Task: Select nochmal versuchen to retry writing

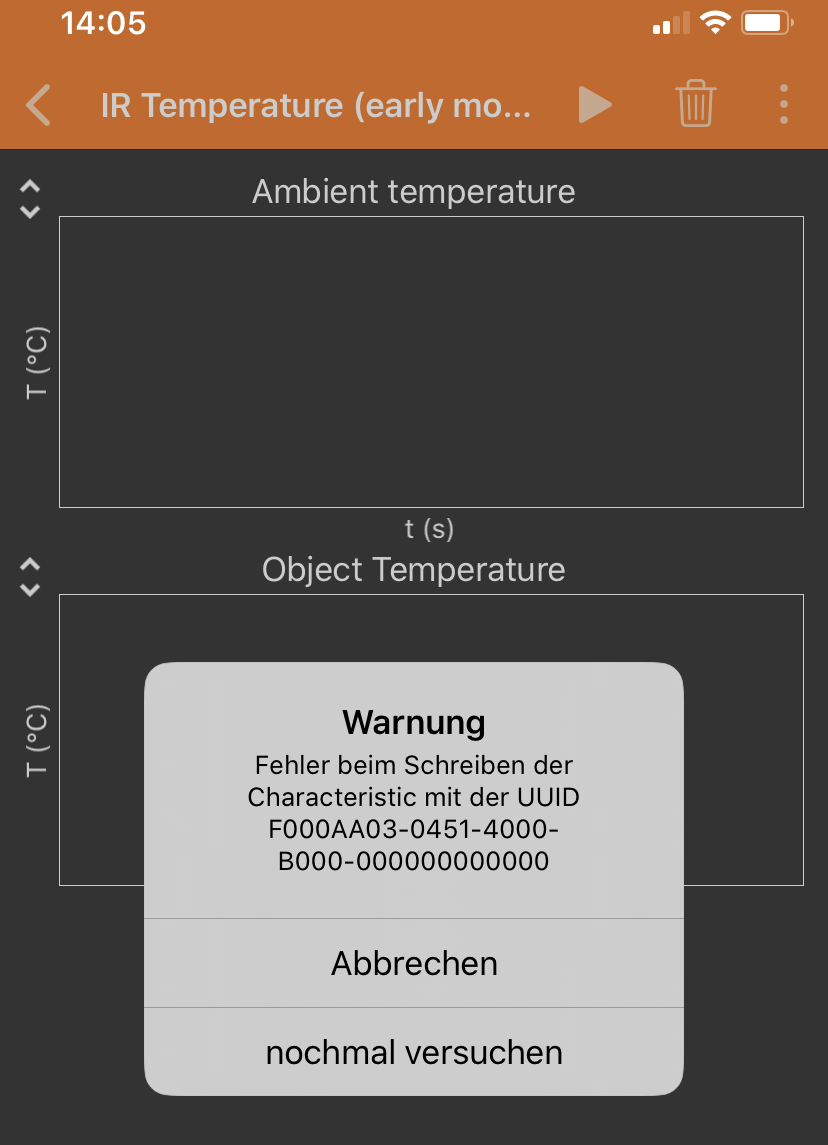Action: click(x=414, y=1052)
